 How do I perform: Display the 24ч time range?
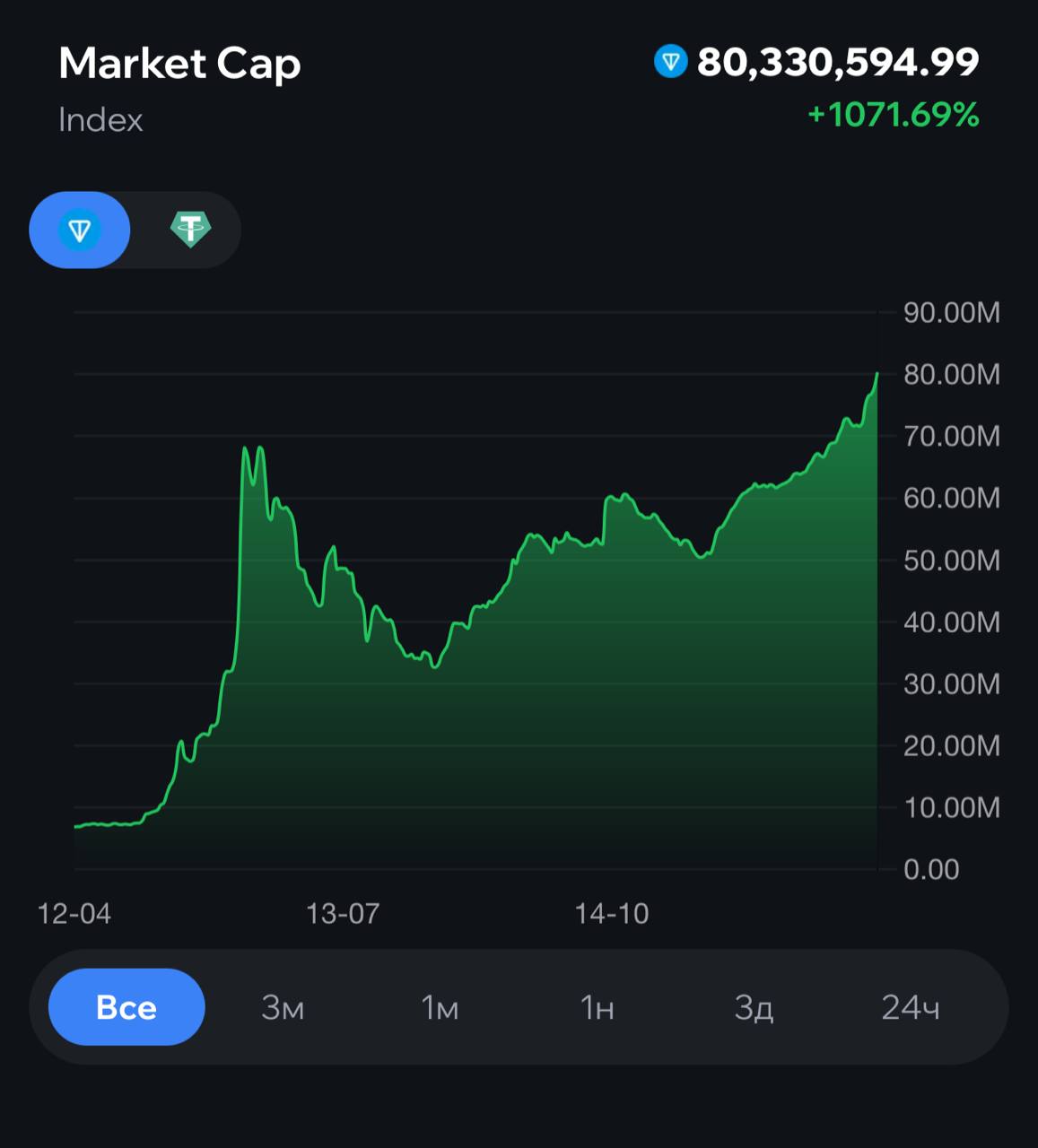(x=910, y=1007)
